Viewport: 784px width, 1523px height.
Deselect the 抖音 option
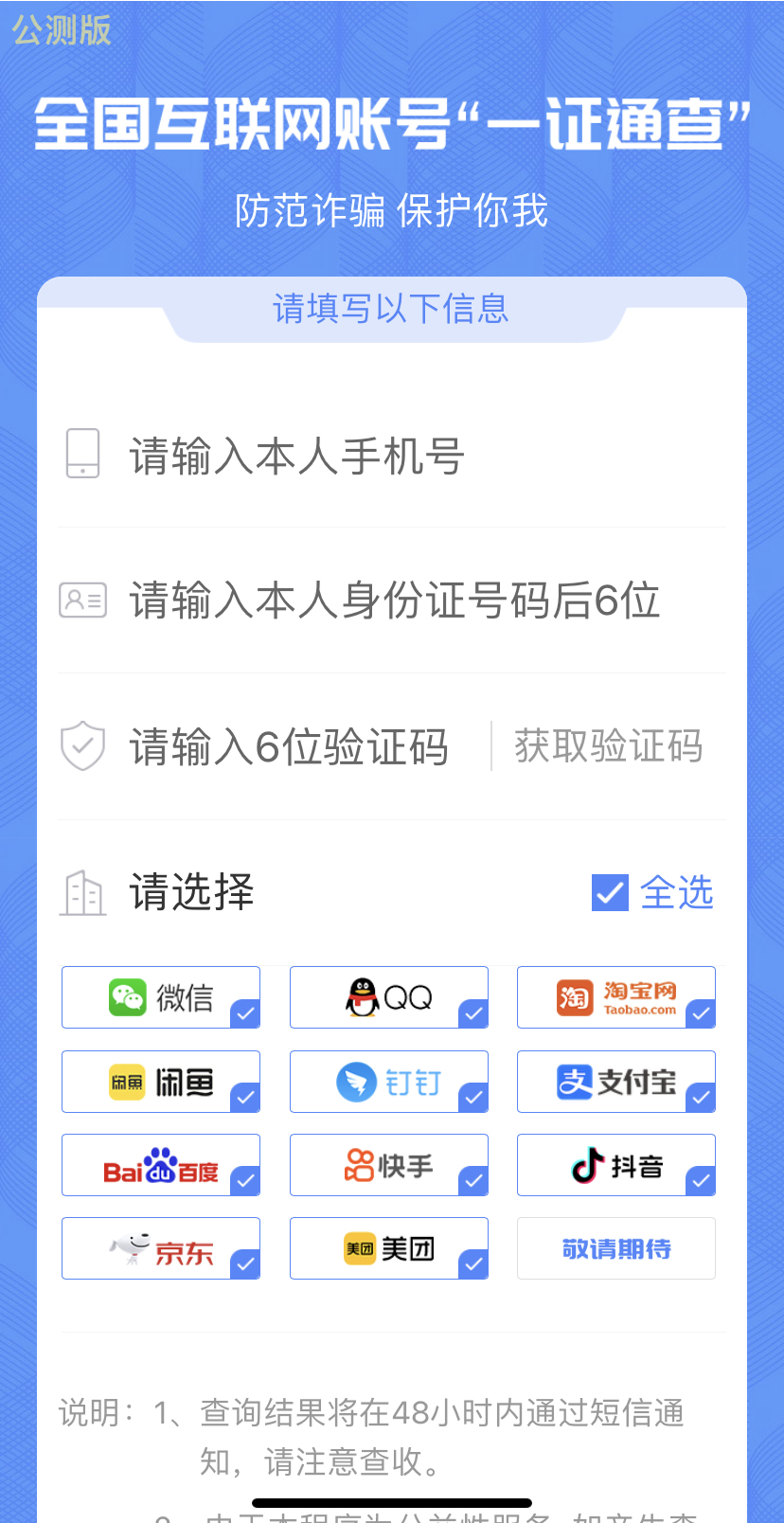click(616, 1165)
